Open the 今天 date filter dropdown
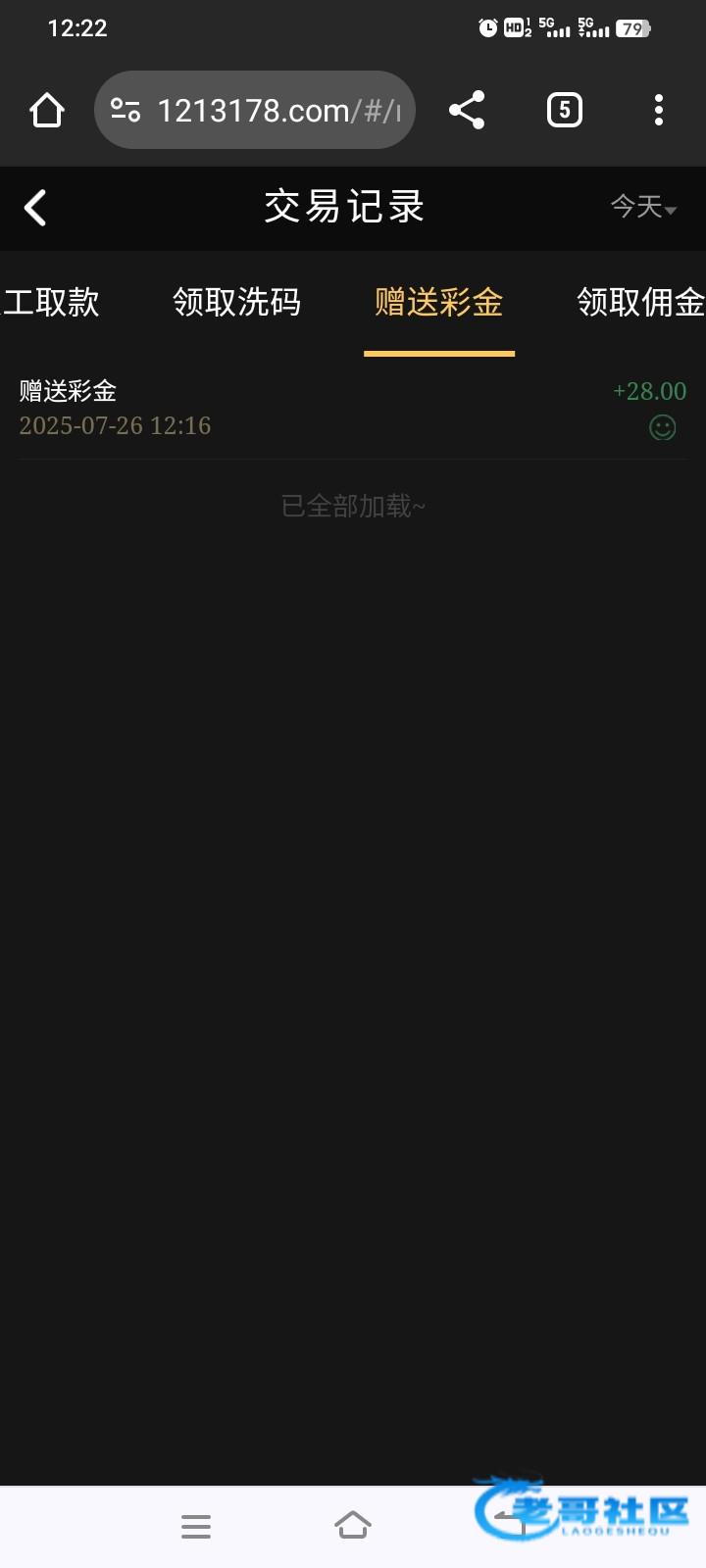Screen dimensions: 706x1568 (643, 207)
